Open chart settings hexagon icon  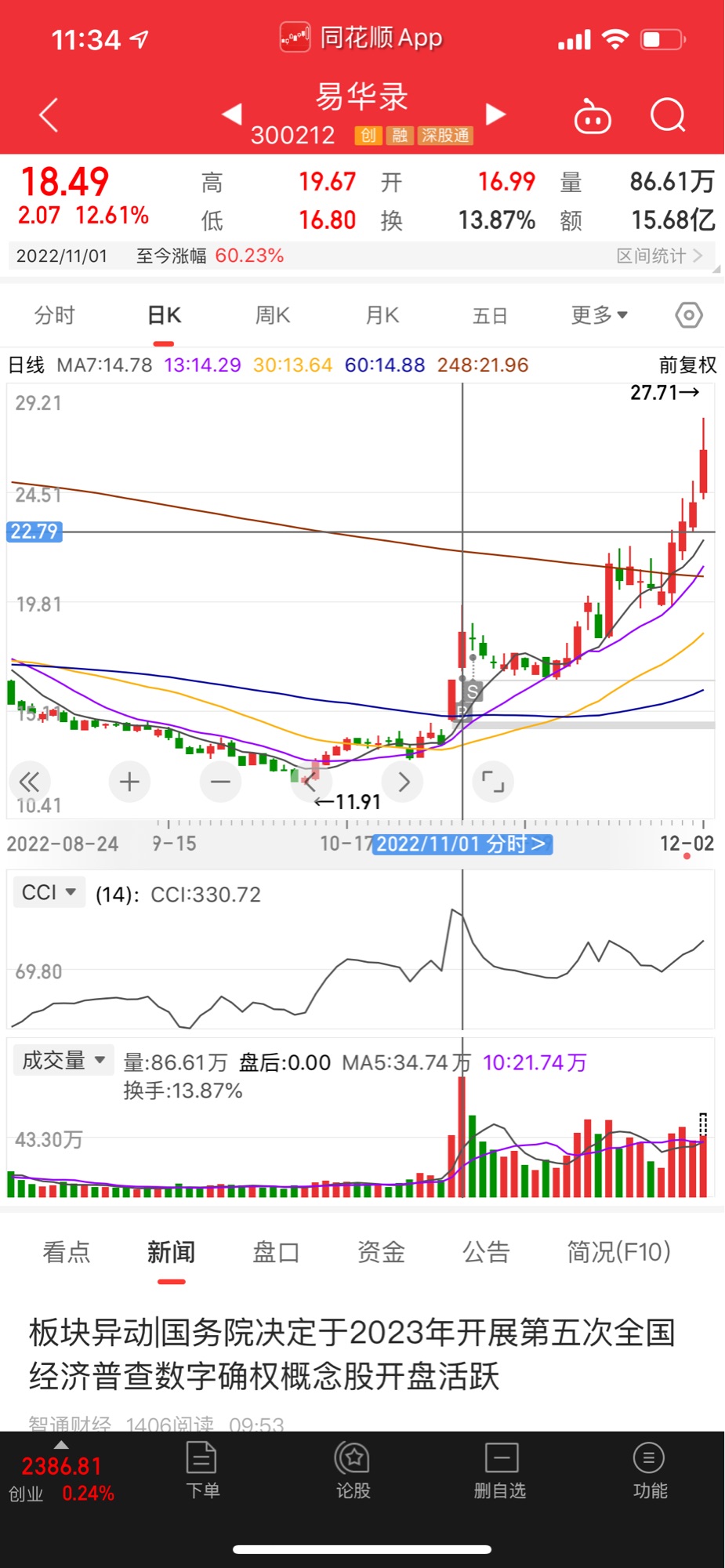tap(689, 315)
